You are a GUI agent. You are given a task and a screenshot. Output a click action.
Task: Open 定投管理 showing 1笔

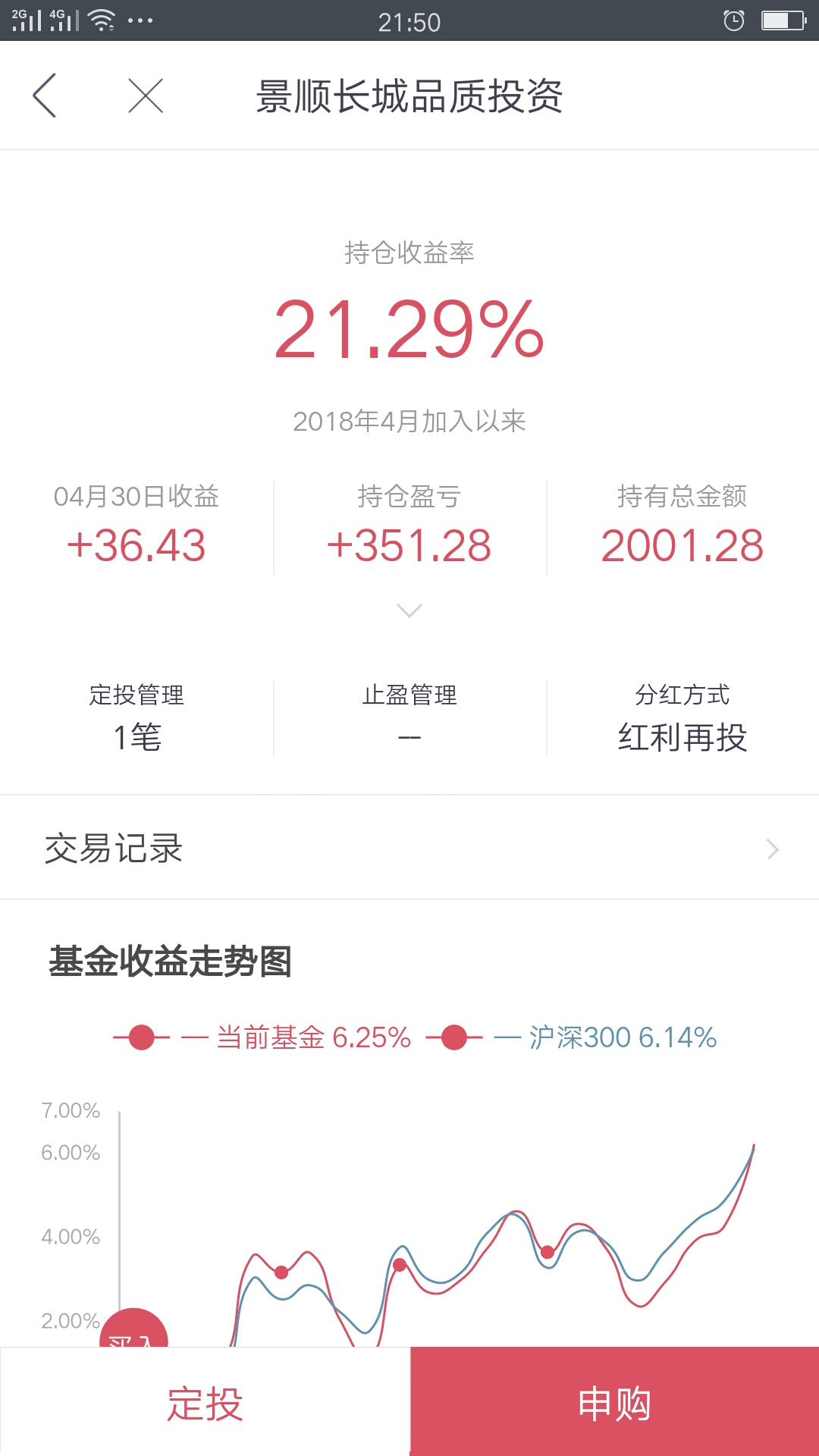click(136, 717)
